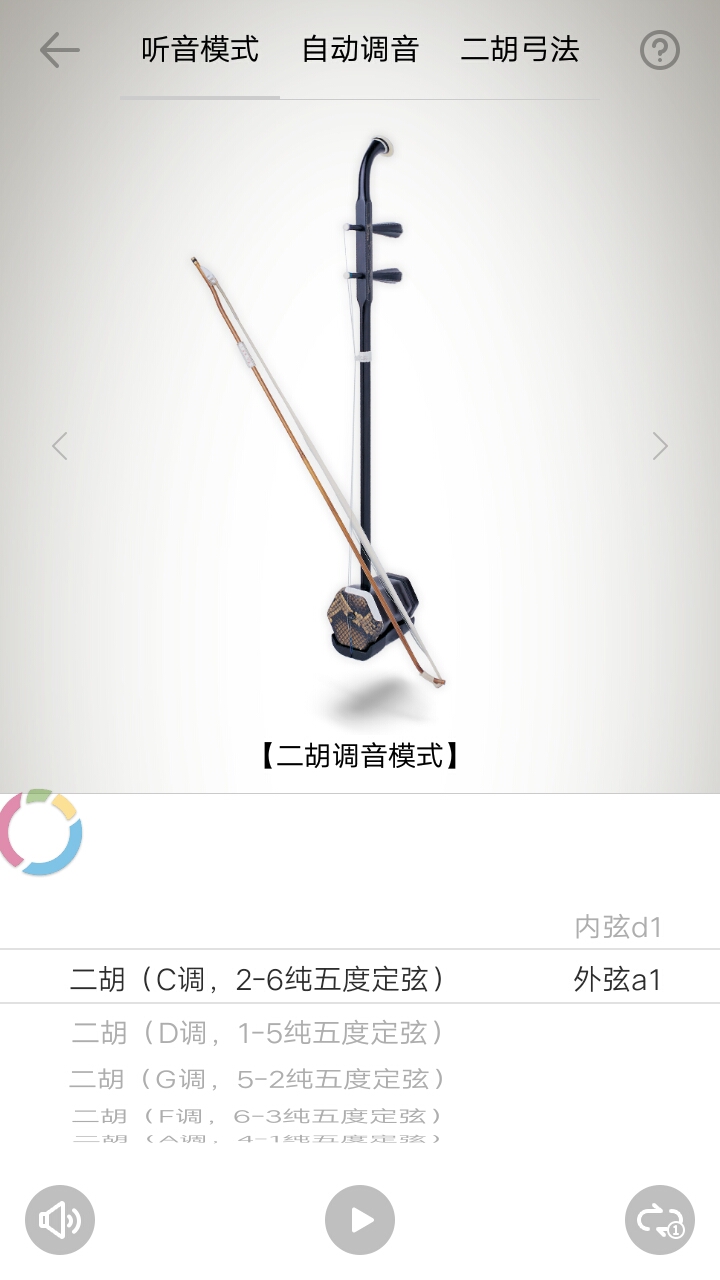Viewport: 720px width, 1280px height.
Task: Tap the left carousel arrow
Action: pyautogui.click(x=60, y=446)
